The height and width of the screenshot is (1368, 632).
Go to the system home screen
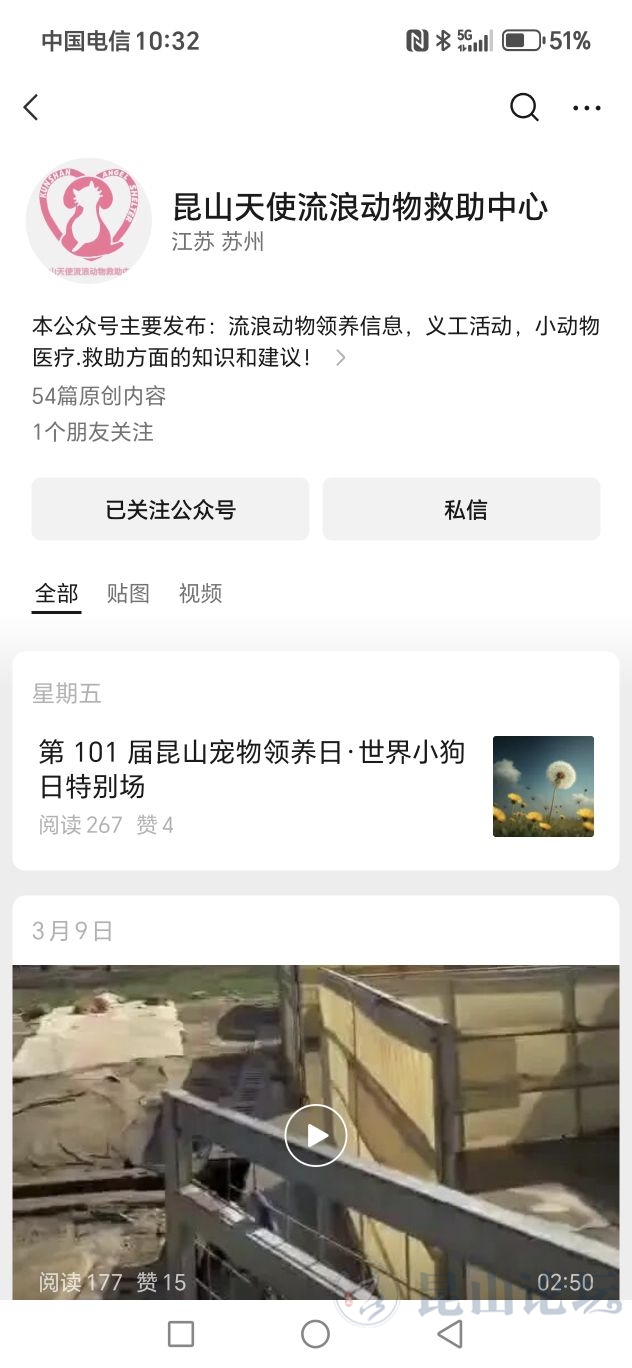pos(315,1333)
